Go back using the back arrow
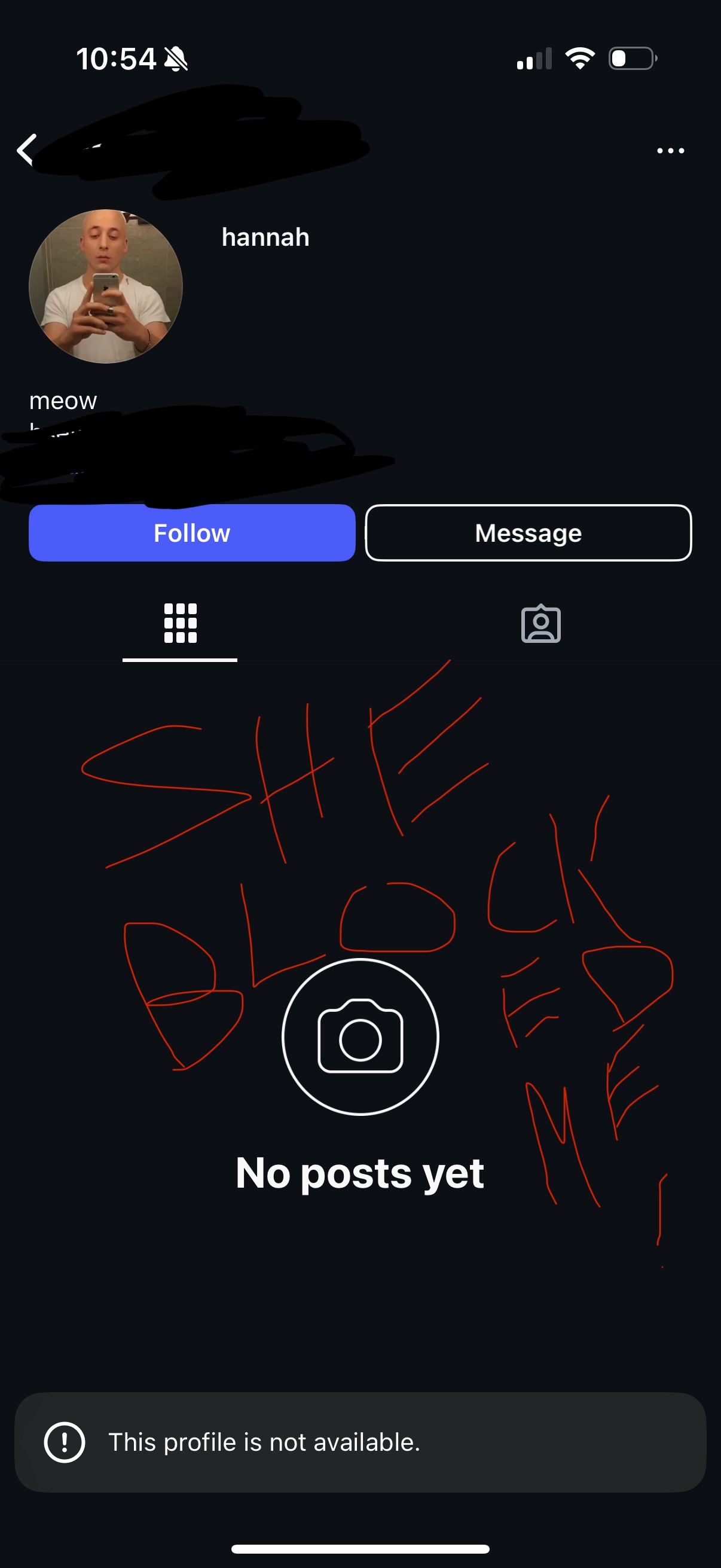 (27, 150)
